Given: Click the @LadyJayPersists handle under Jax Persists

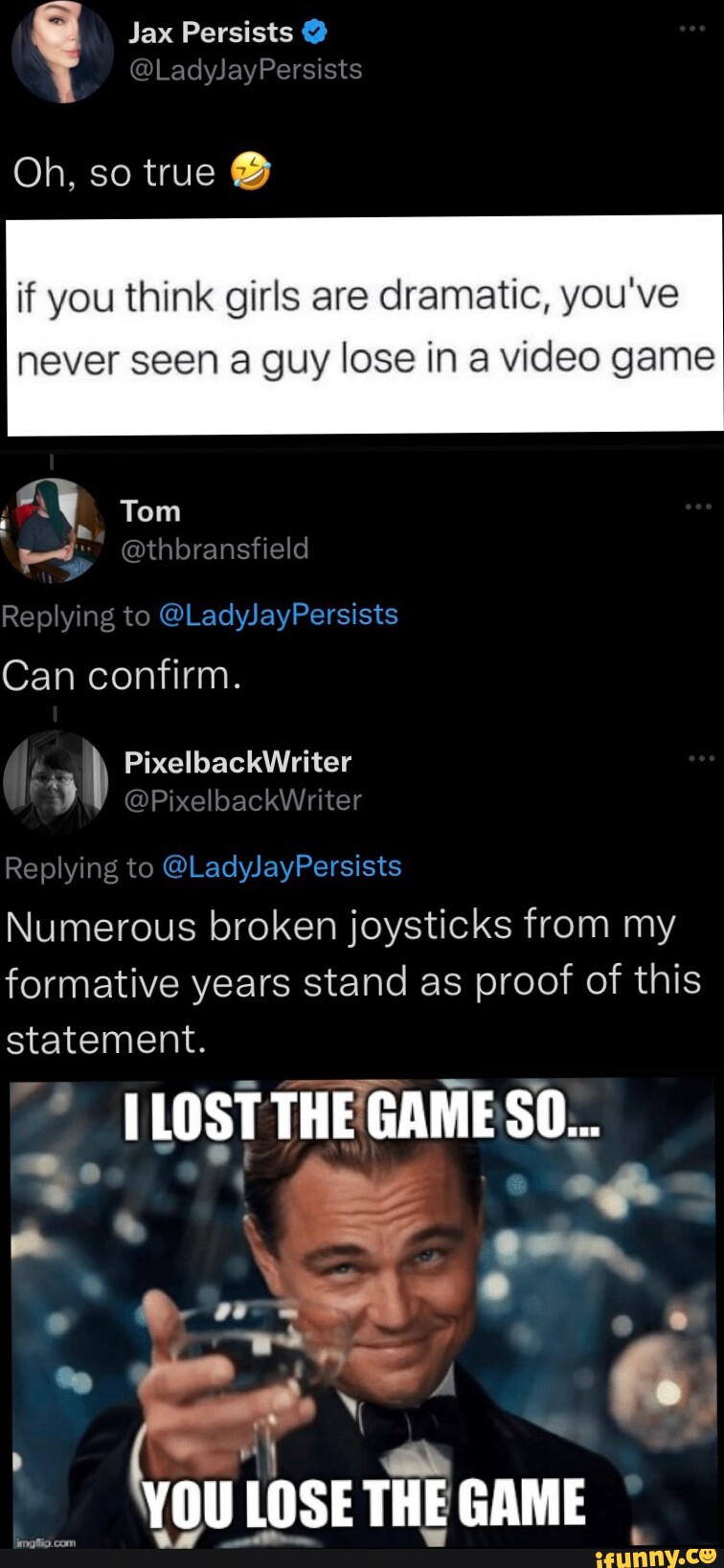Looking at the screenshot, I should pyautogui.click(x=245, y=69).
